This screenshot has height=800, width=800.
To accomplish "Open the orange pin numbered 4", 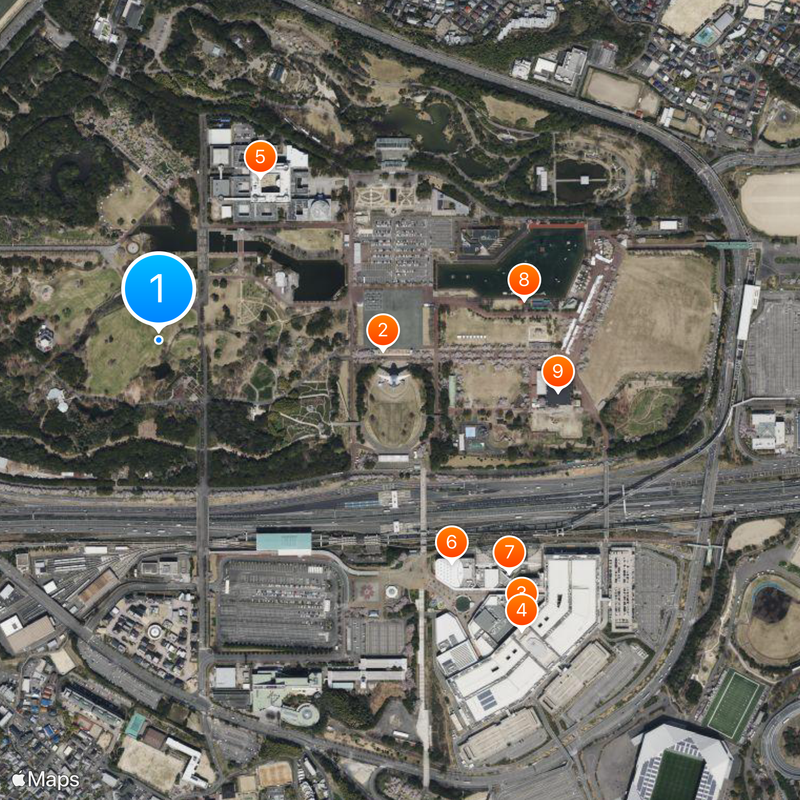I will click(522, 609).
